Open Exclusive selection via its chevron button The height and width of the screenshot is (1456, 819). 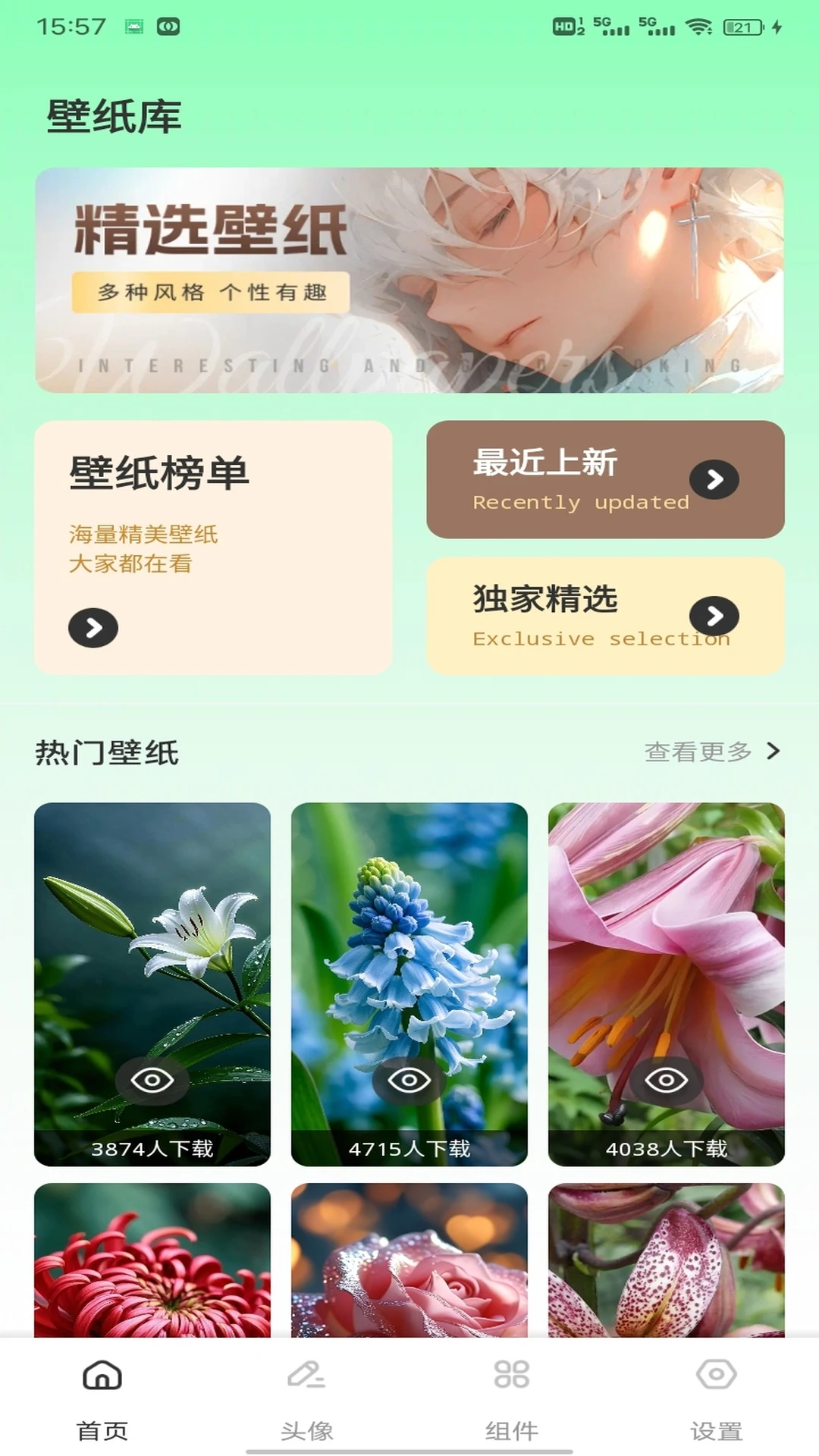pyautogui.click(x=714, y=617)
